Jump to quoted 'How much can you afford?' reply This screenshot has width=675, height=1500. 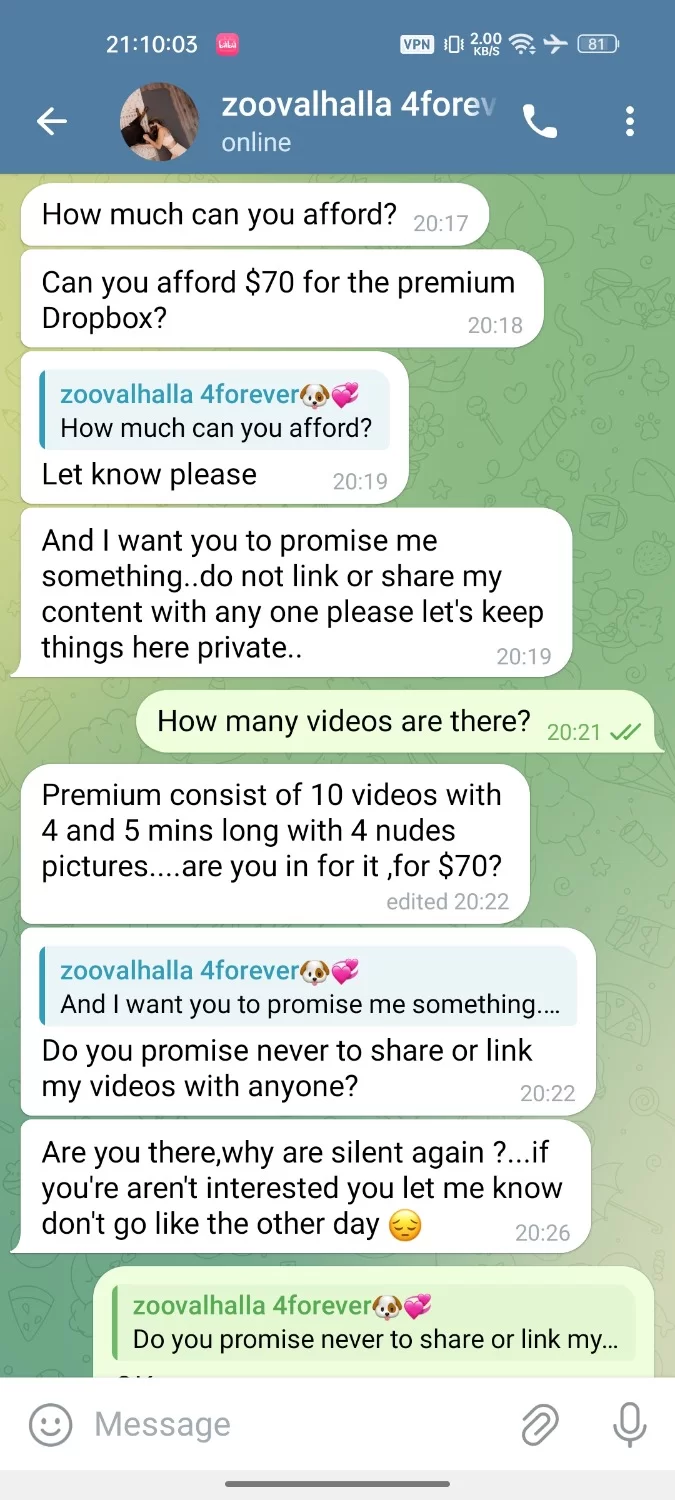coord(215,411)
